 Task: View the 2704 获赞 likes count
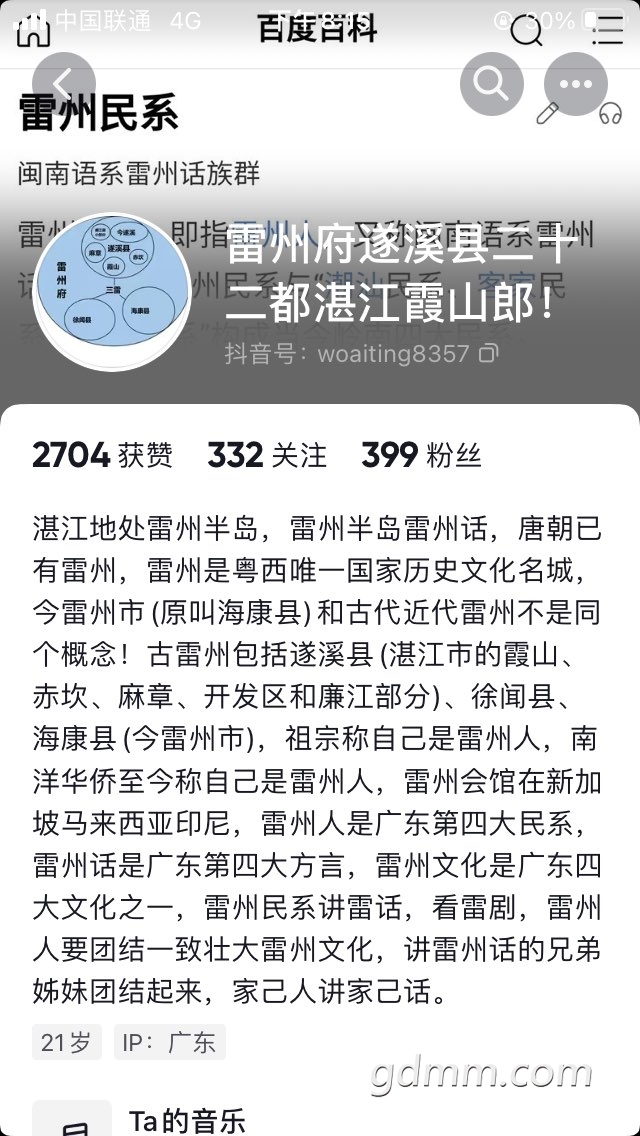point(102,456)
